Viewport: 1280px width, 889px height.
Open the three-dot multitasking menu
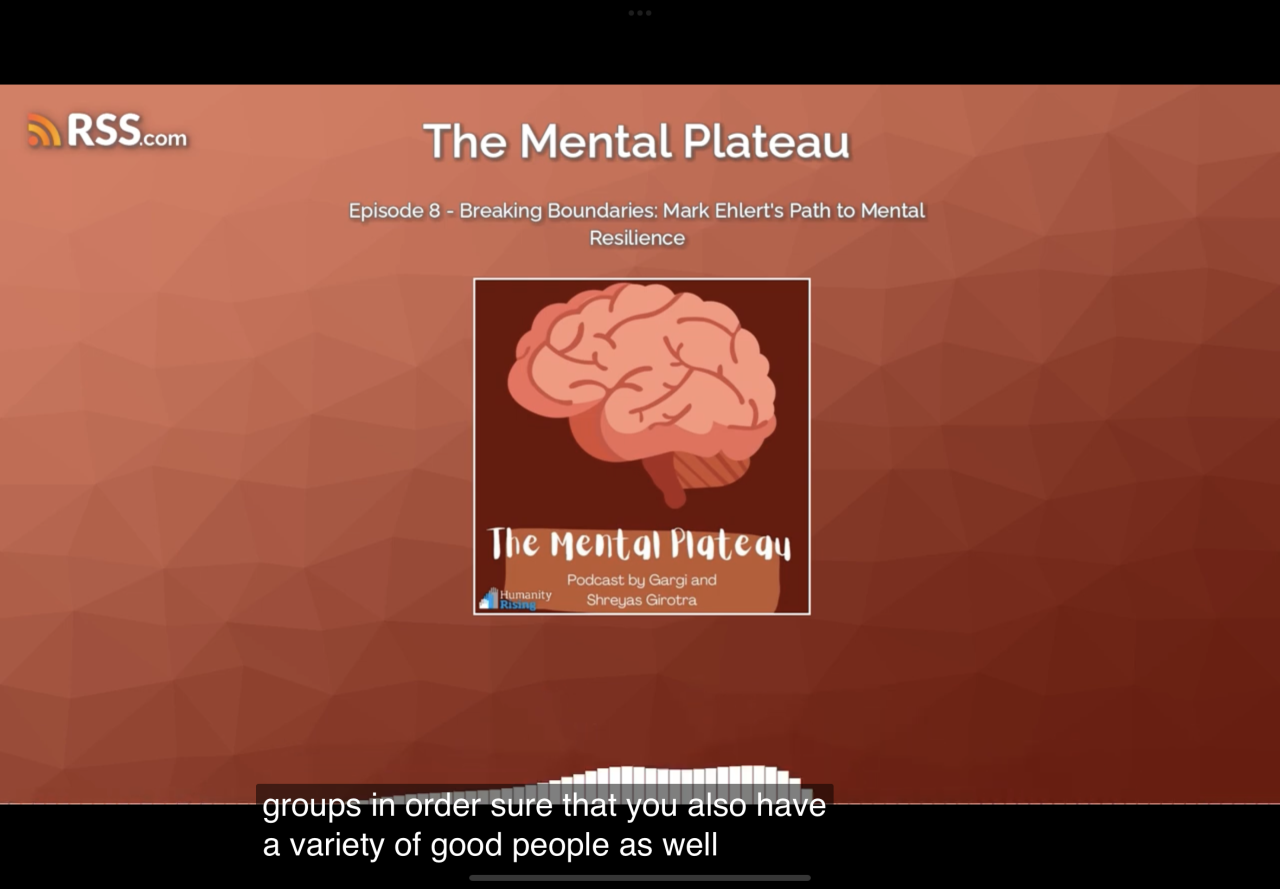(640, 13)
